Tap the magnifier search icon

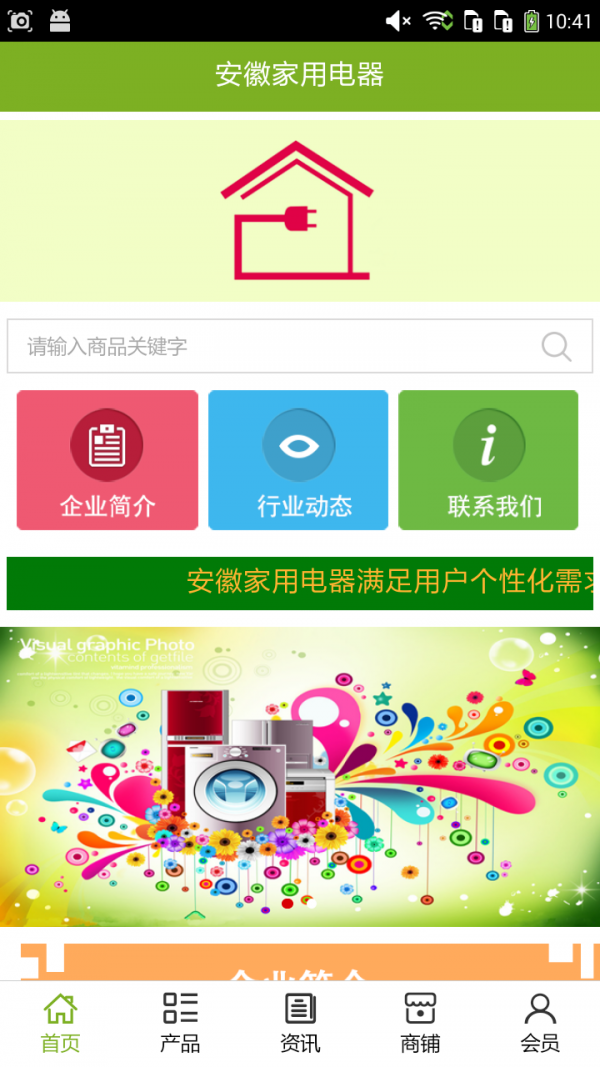(x=556, y=347)
